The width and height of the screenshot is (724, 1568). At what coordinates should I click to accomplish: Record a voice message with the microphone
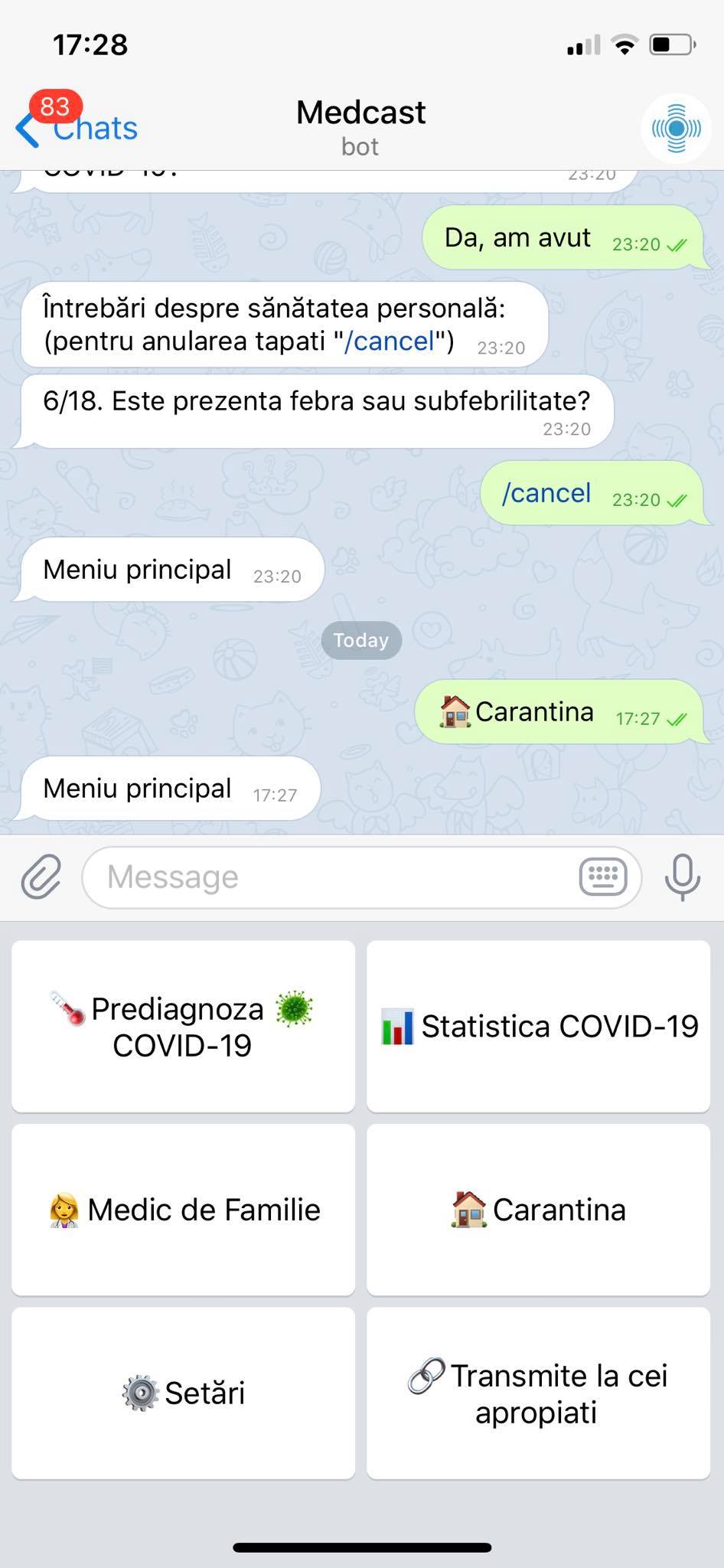pyautogui.click(x=682, y=877)
